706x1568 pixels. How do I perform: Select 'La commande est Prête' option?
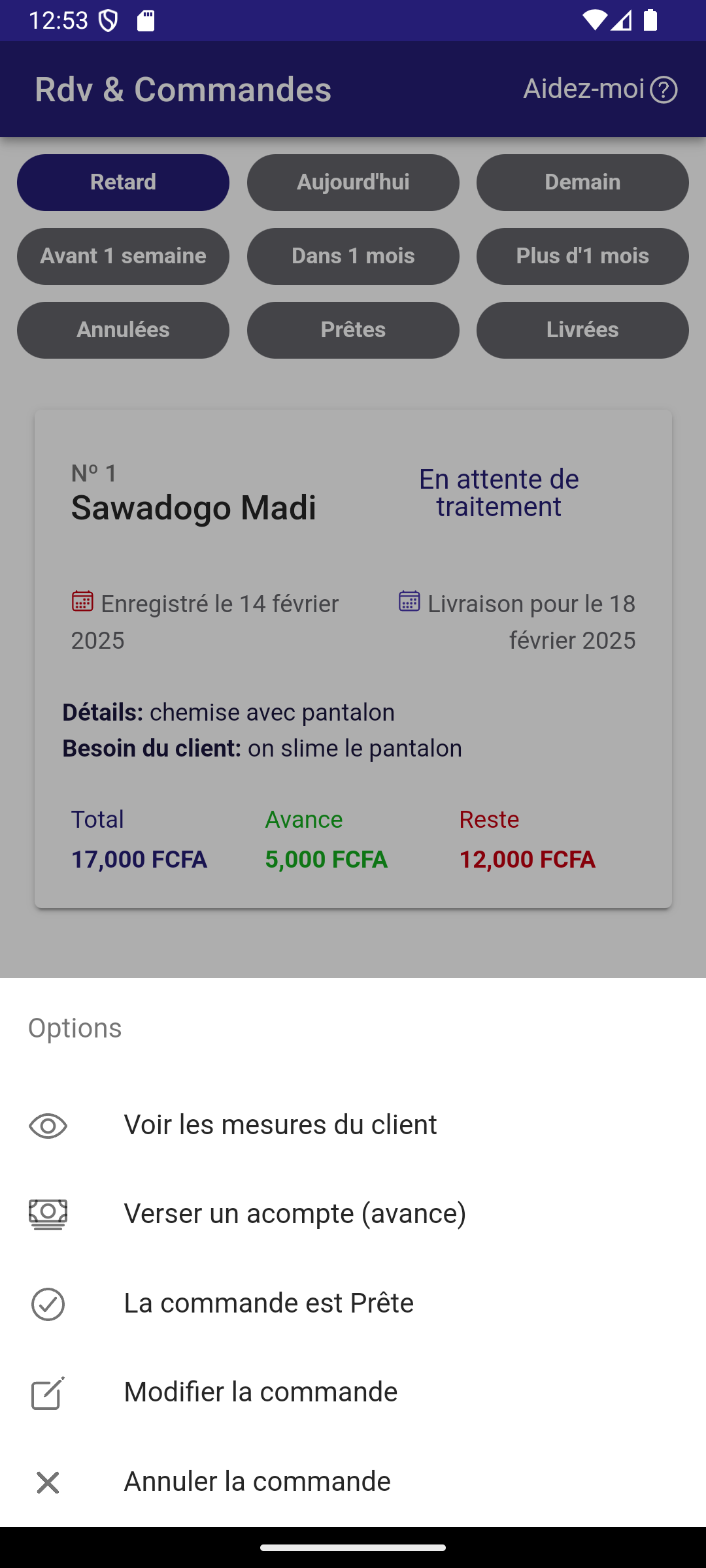pos(268,1302)
